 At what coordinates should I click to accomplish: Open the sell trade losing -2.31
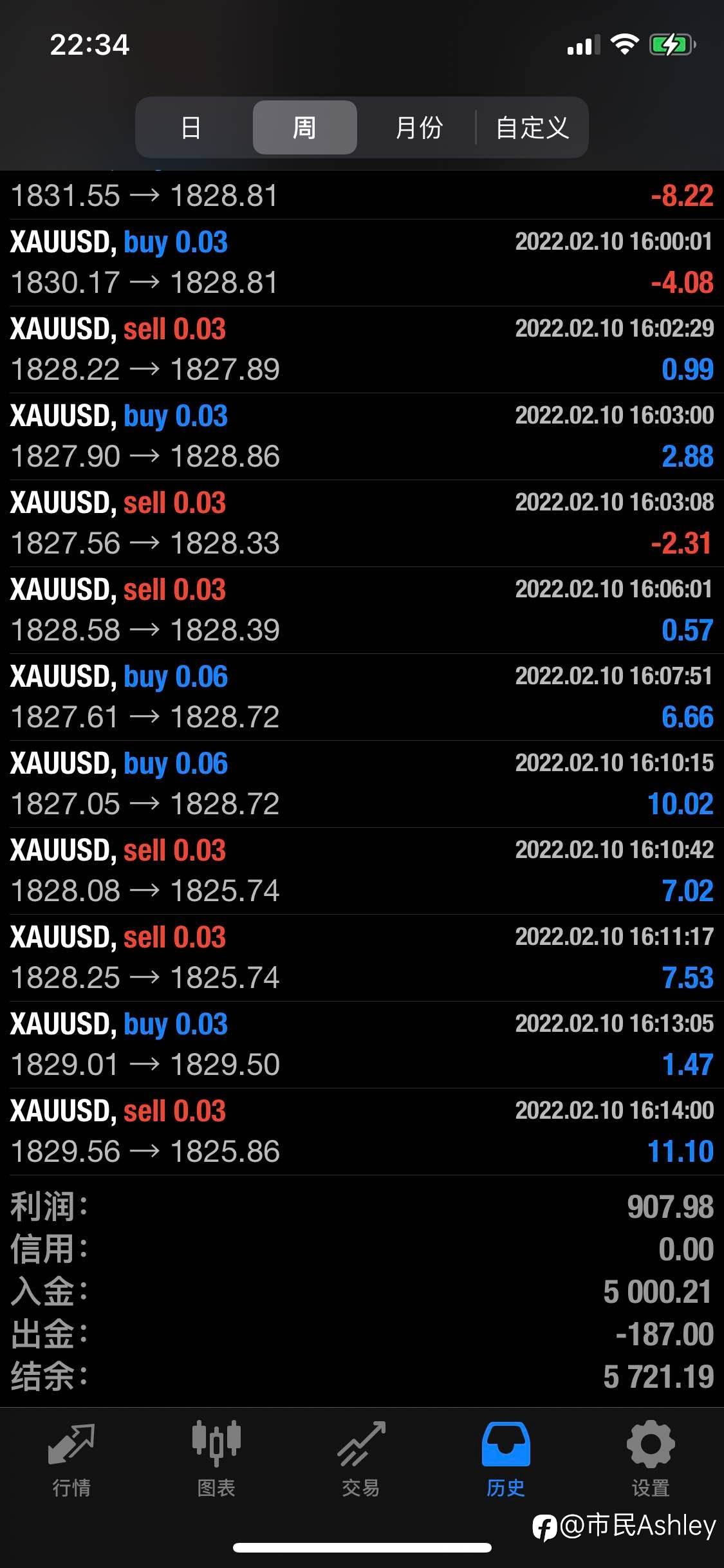tap(362, 523)
